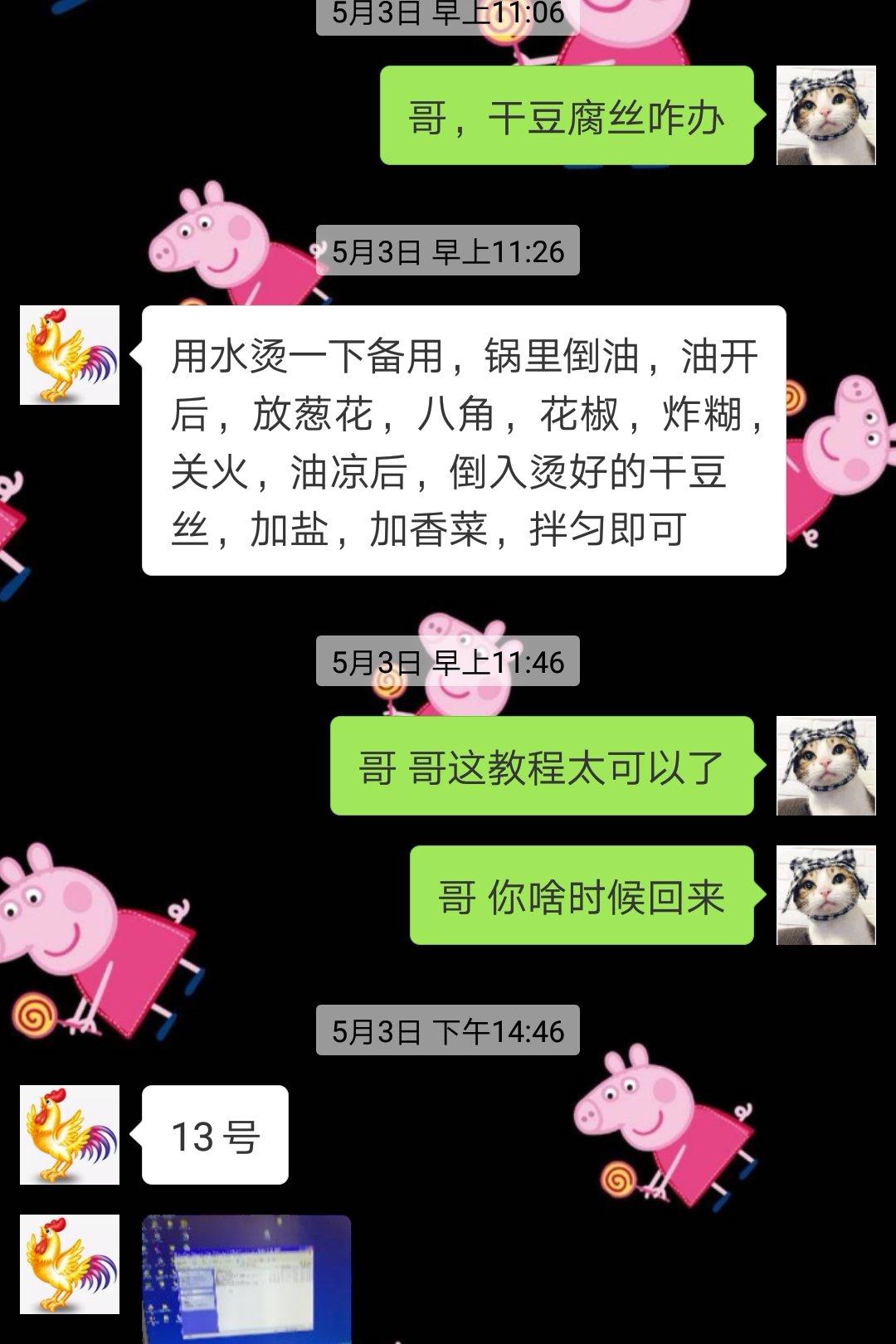The image size is (896, 1344).
Task: Tap rooster avatar beside the photo message
Action: tap(70, 1264)
